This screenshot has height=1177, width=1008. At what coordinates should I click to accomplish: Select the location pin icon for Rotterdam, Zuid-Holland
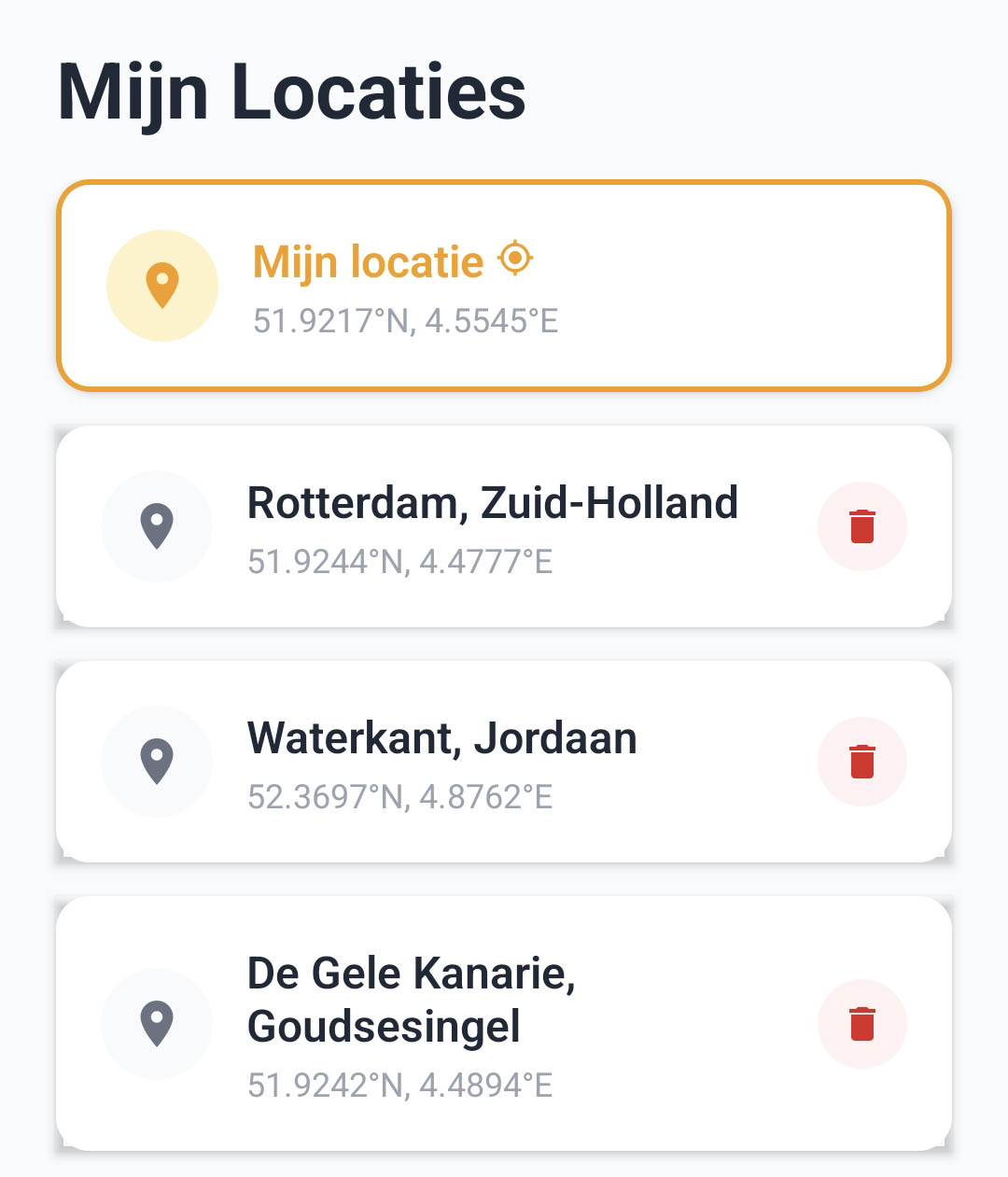(x=157, y=525)
